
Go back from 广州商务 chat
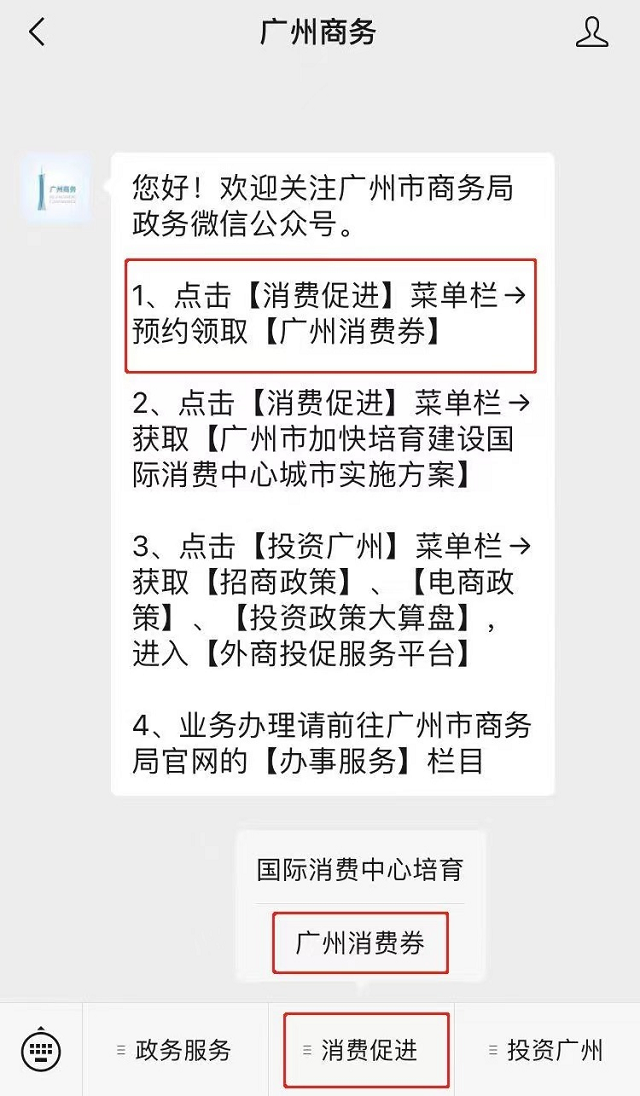37,33
